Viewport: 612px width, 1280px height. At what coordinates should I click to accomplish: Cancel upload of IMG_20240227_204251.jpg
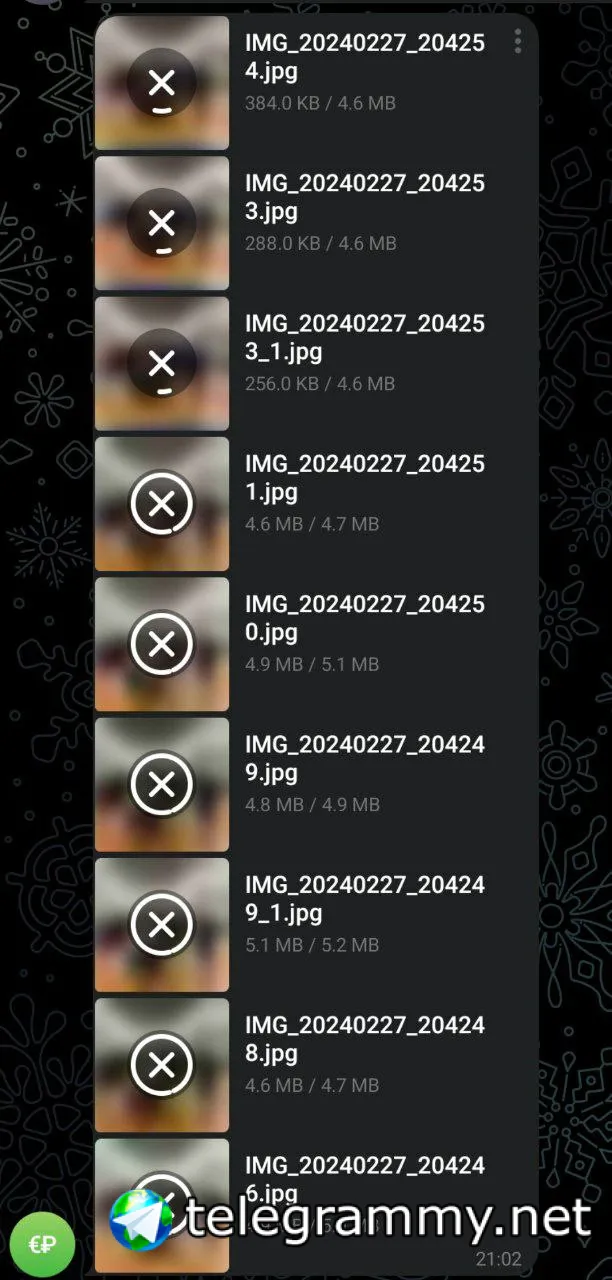(x=162, y=505)
